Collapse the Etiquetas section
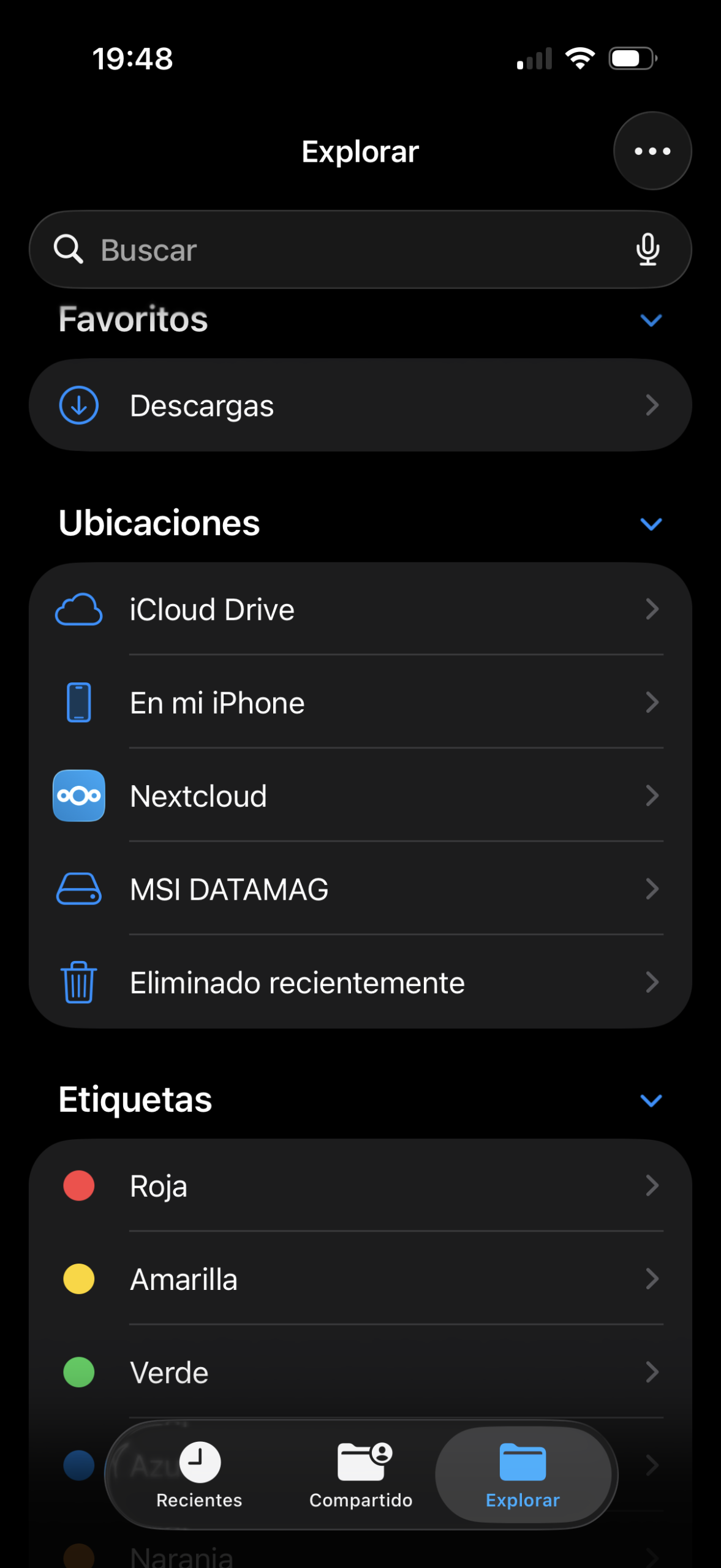This screenshot has height=1568, width=721. [651, 1101]
